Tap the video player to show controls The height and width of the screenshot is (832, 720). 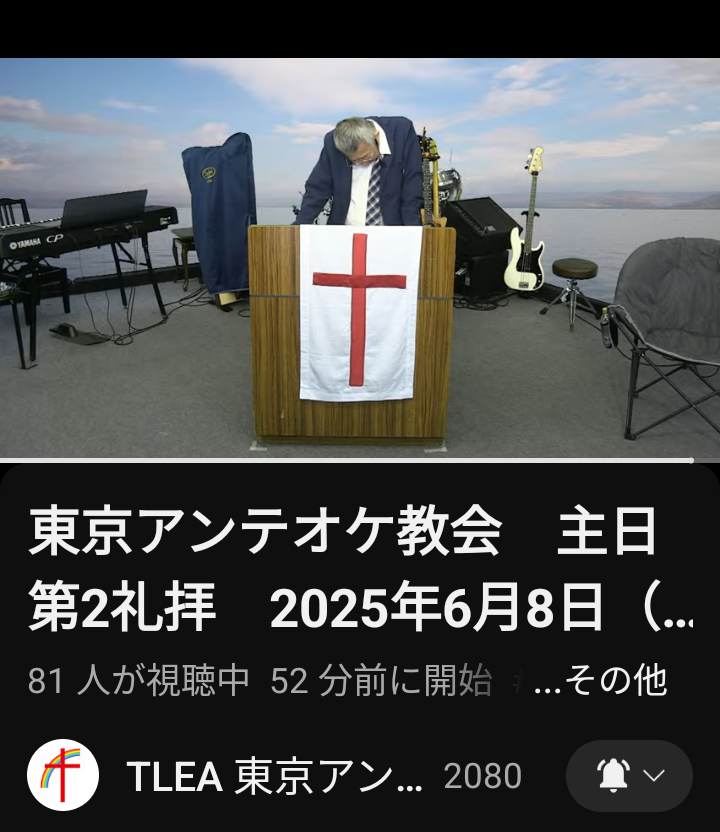360,258
